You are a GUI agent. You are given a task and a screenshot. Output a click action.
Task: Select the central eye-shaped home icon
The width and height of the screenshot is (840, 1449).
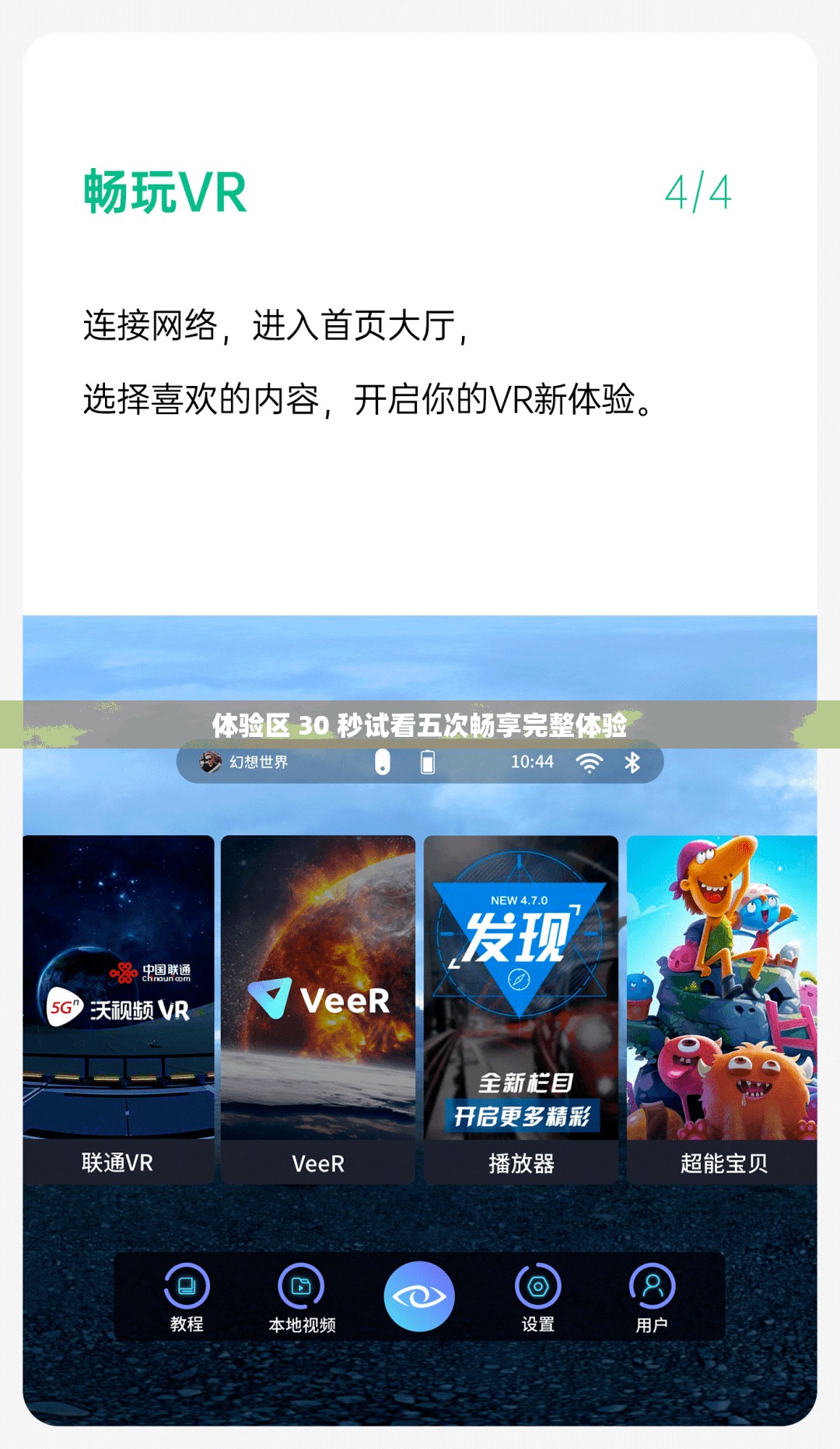tap(418, 1292)
